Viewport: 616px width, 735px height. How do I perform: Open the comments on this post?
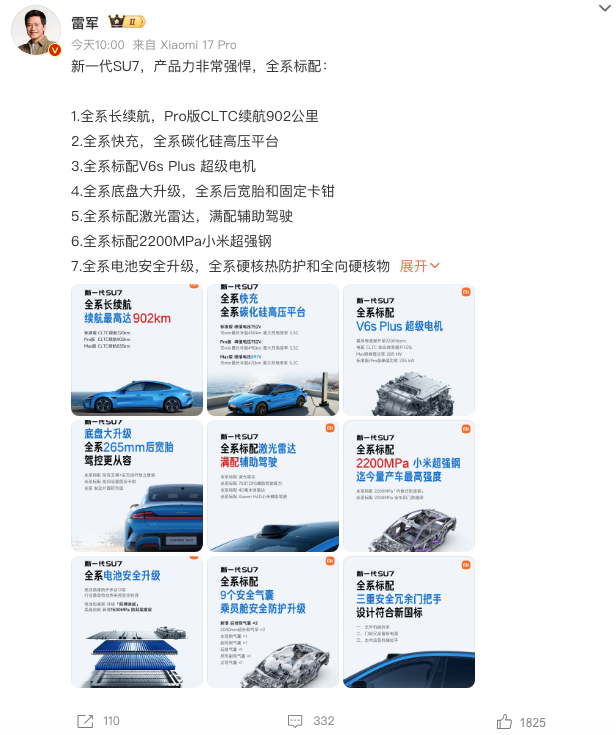[296, 721]
